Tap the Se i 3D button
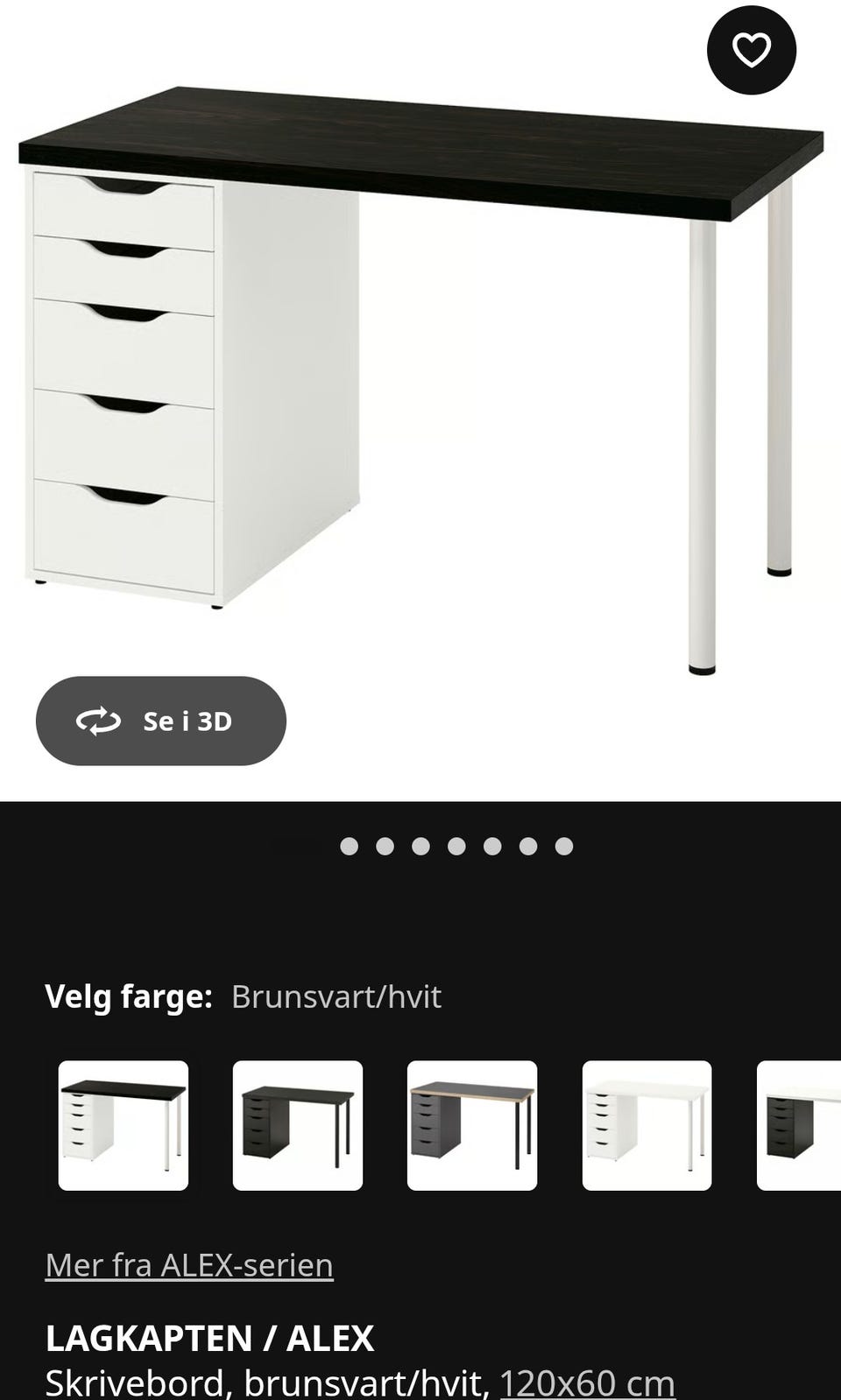Viewport: 841px width, 1400px height. tap(161, 721)
